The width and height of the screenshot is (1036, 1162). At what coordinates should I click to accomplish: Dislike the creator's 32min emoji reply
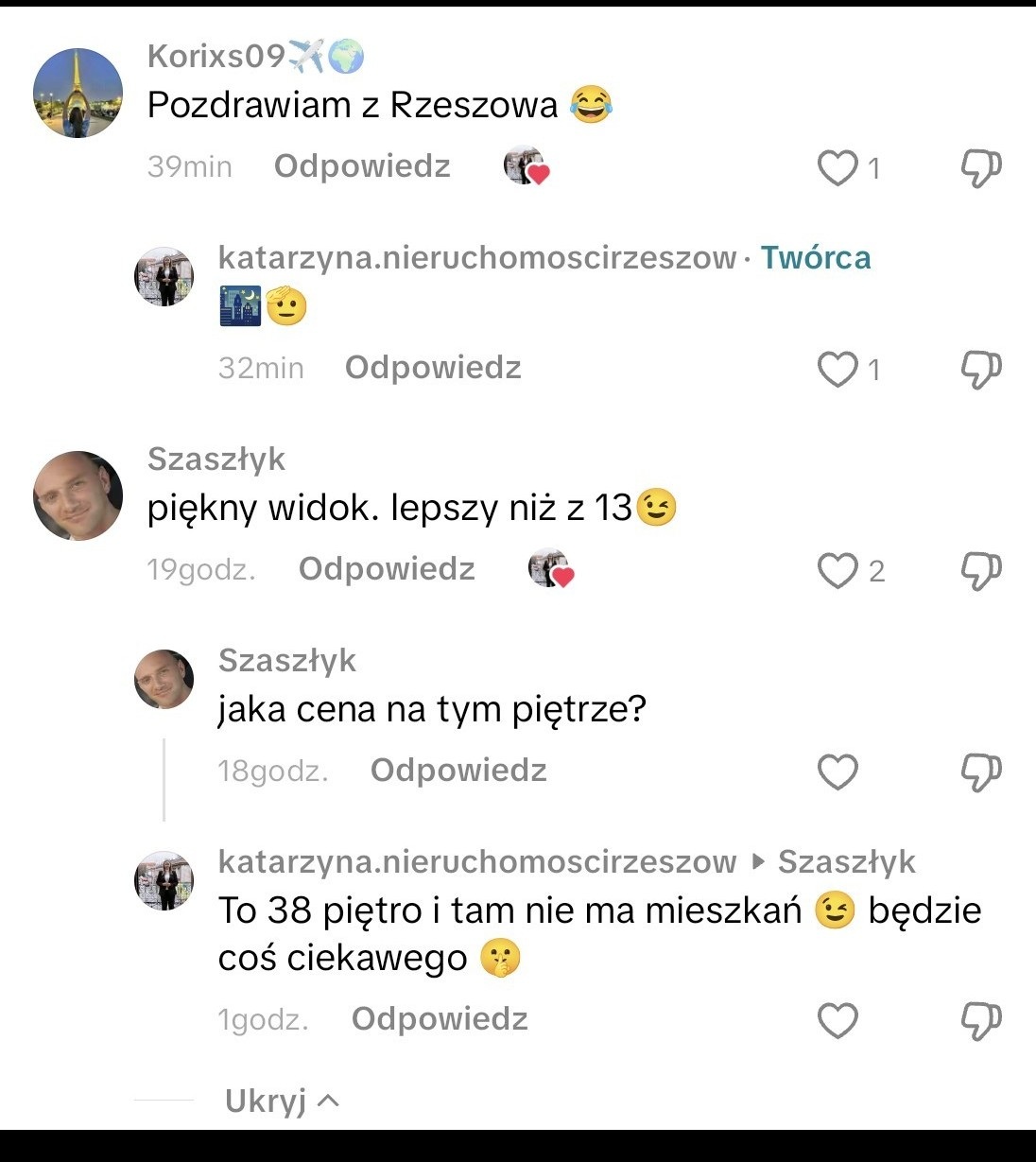980,369
